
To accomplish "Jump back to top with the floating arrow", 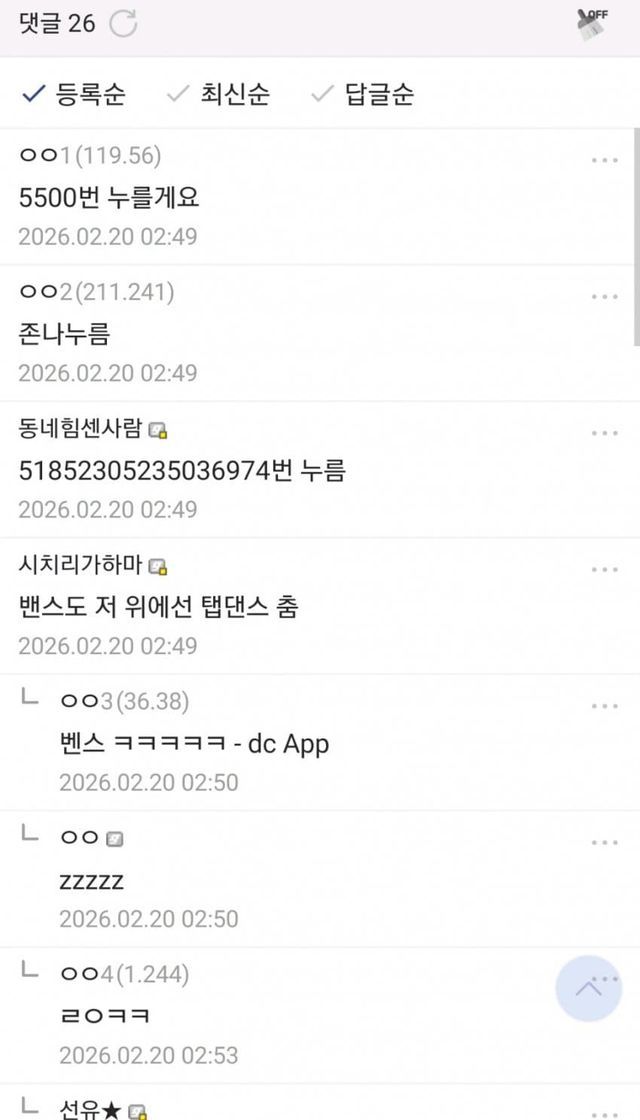I will click(x=588, y=988).
